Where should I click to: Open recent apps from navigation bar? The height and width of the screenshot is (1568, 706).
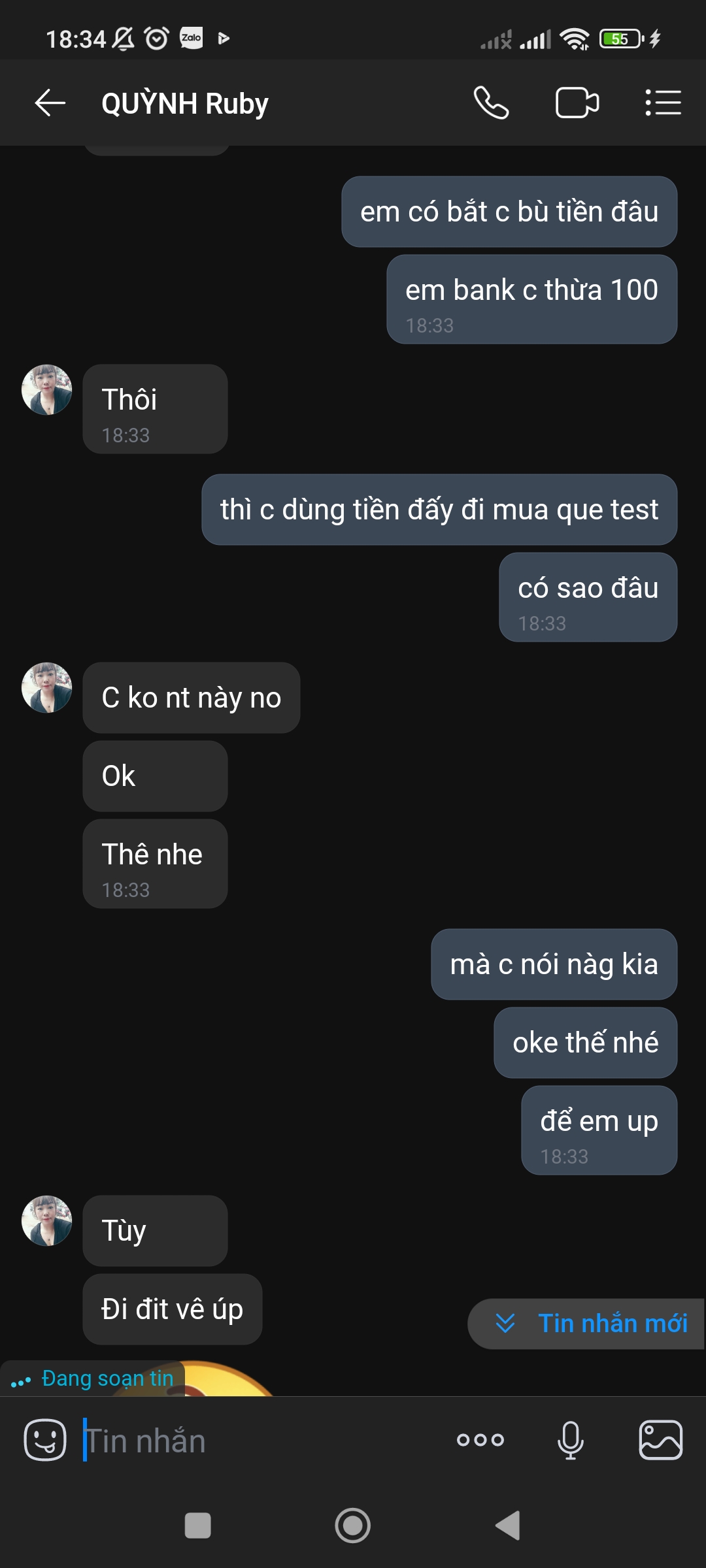pos(198,1526)
